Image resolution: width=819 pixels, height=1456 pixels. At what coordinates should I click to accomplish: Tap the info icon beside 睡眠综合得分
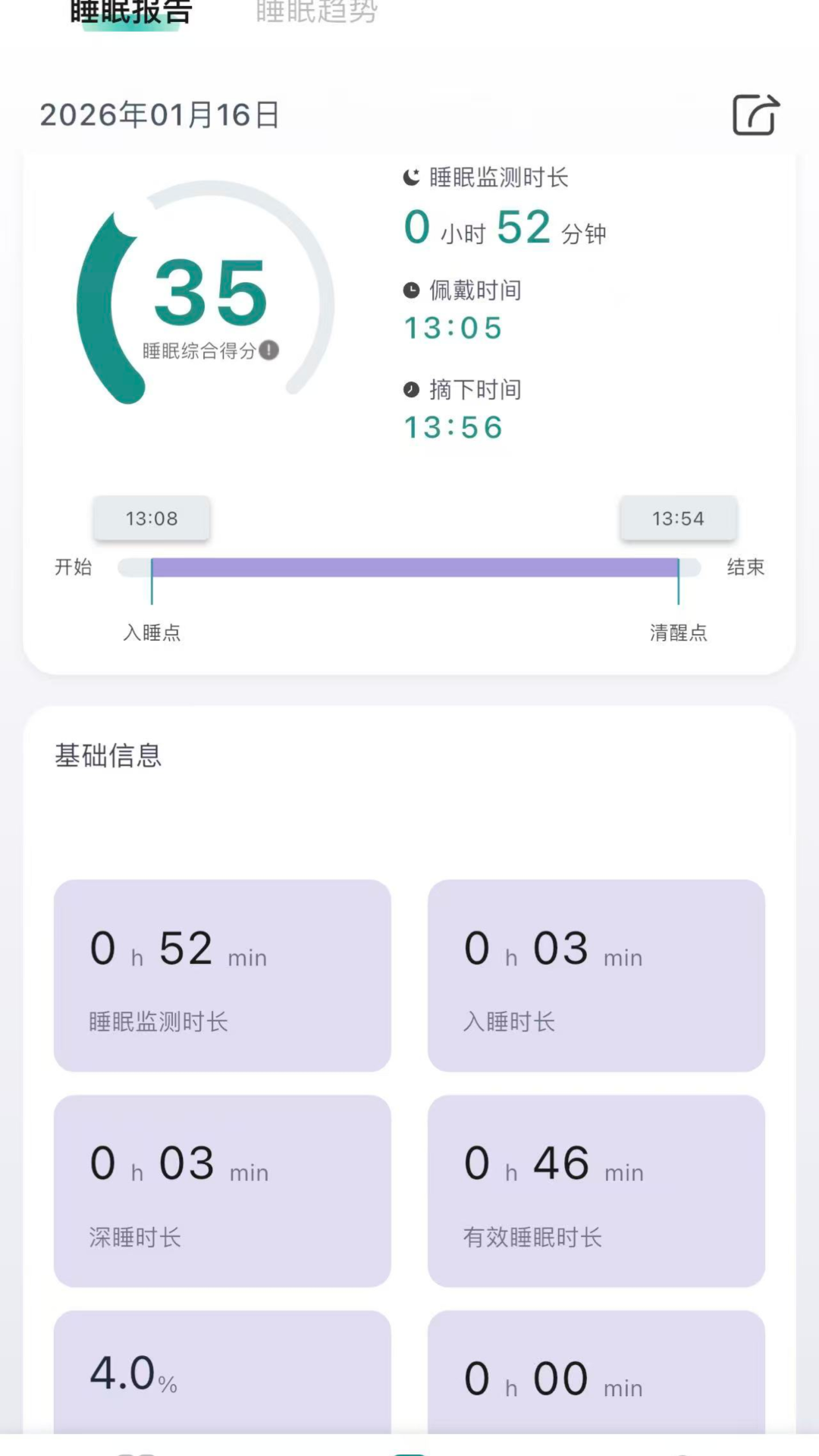pyautogui.click(x=267, y=350)
